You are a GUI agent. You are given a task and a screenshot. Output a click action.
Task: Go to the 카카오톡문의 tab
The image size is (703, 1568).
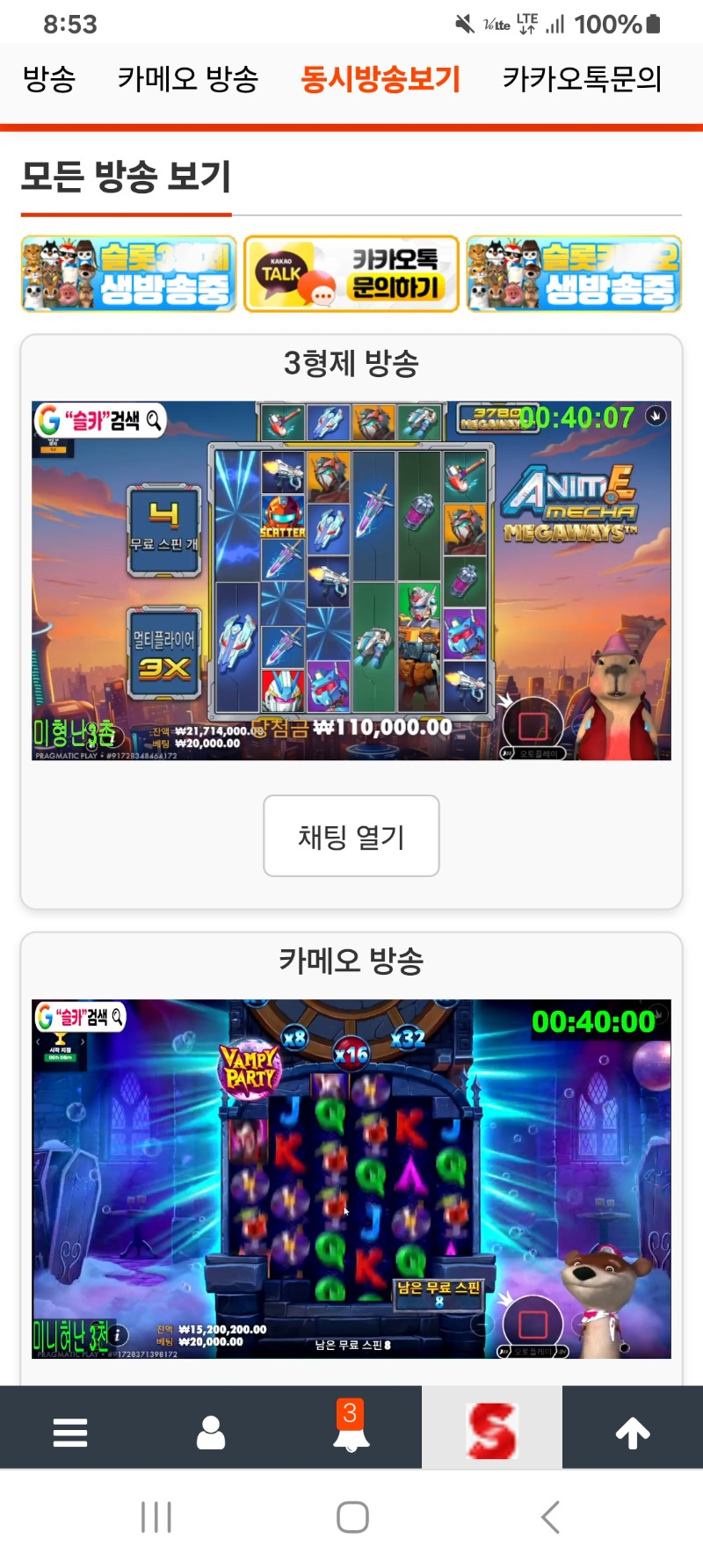coord(582,79)
